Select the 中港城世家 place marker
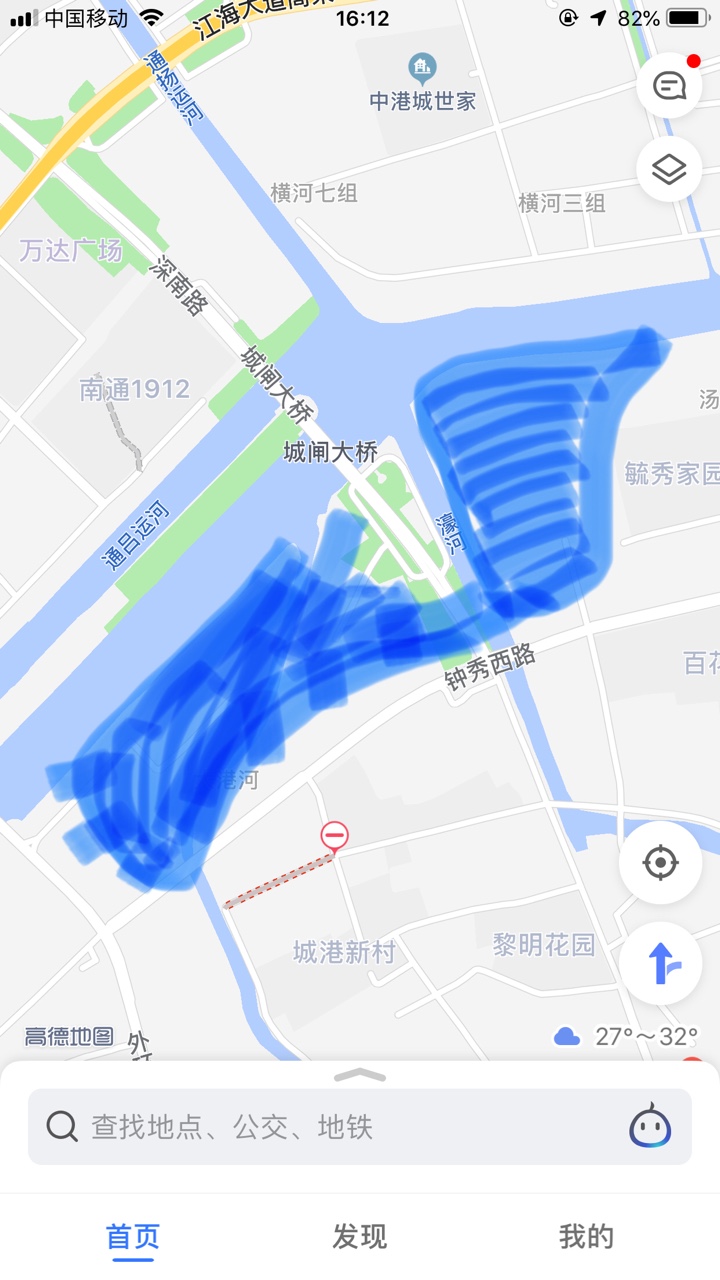720x1280 pixels. (423, 69)
